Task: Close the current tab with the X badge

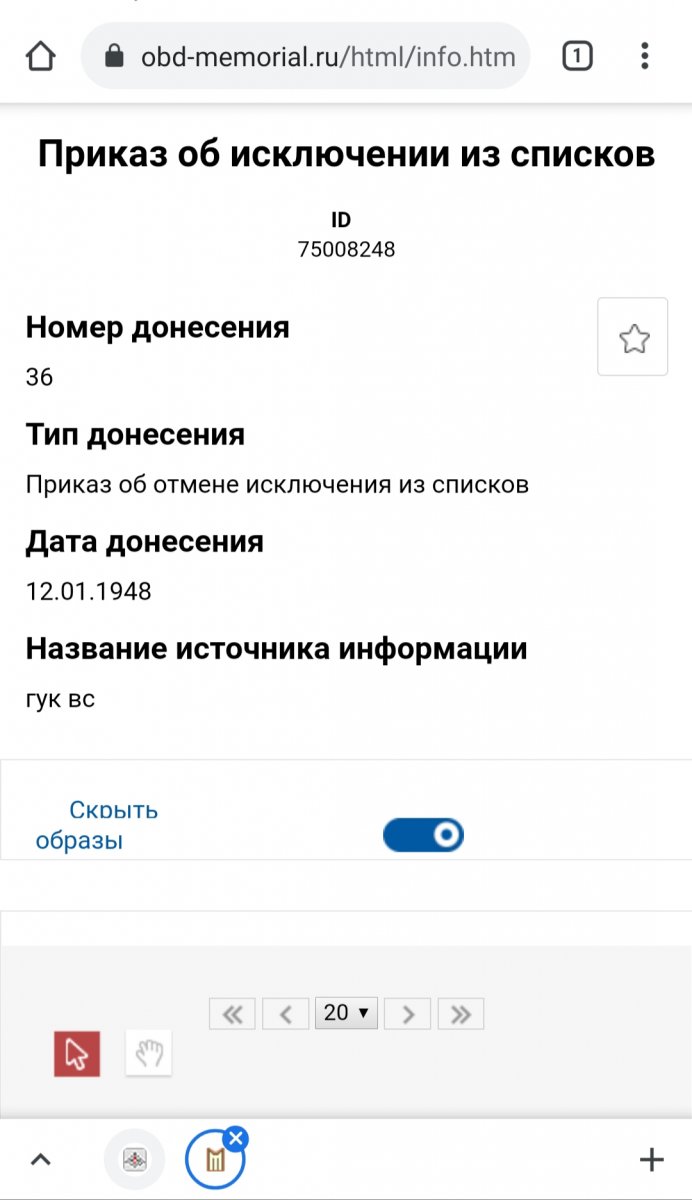Action: (235, 1138)
